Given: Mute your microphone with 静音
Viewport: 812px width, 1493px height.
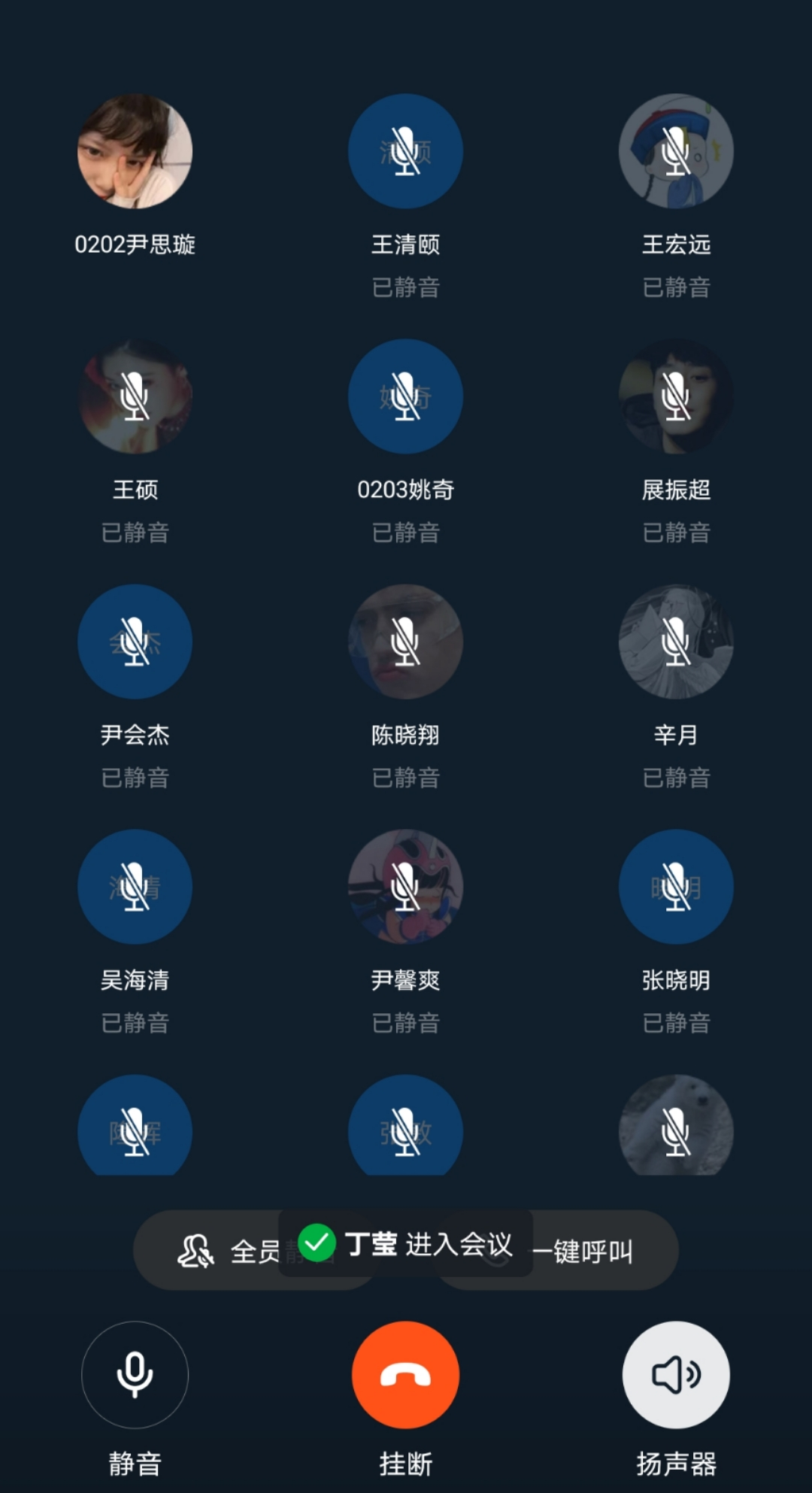Looking at the screenshot, I should [135, 1375].
